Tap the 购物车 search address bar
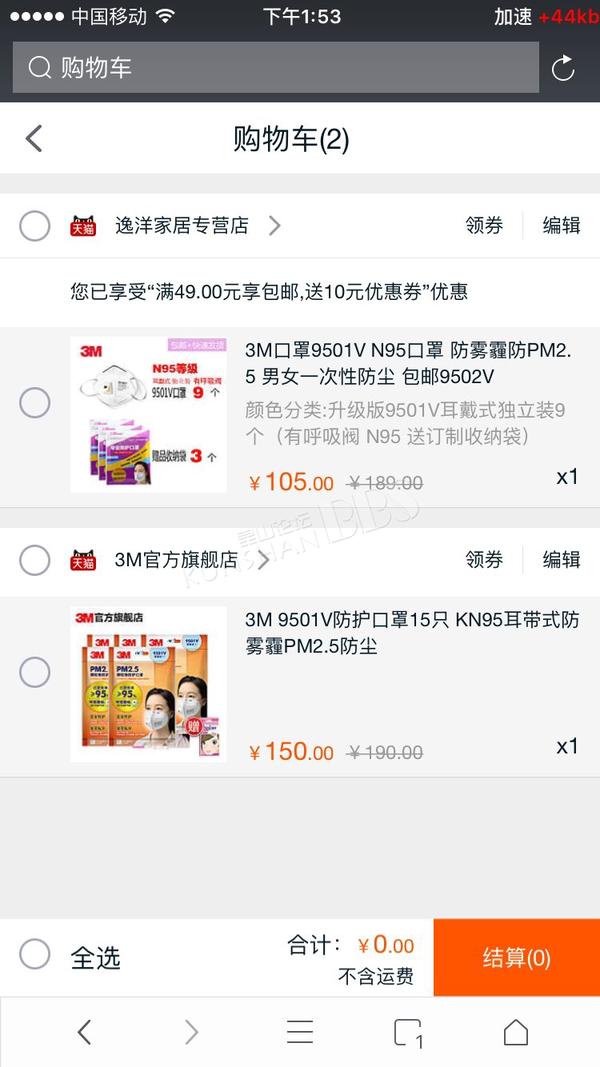Image resolution: width=600 pixels, height=1067 pixels. click(x=276, y=67)
